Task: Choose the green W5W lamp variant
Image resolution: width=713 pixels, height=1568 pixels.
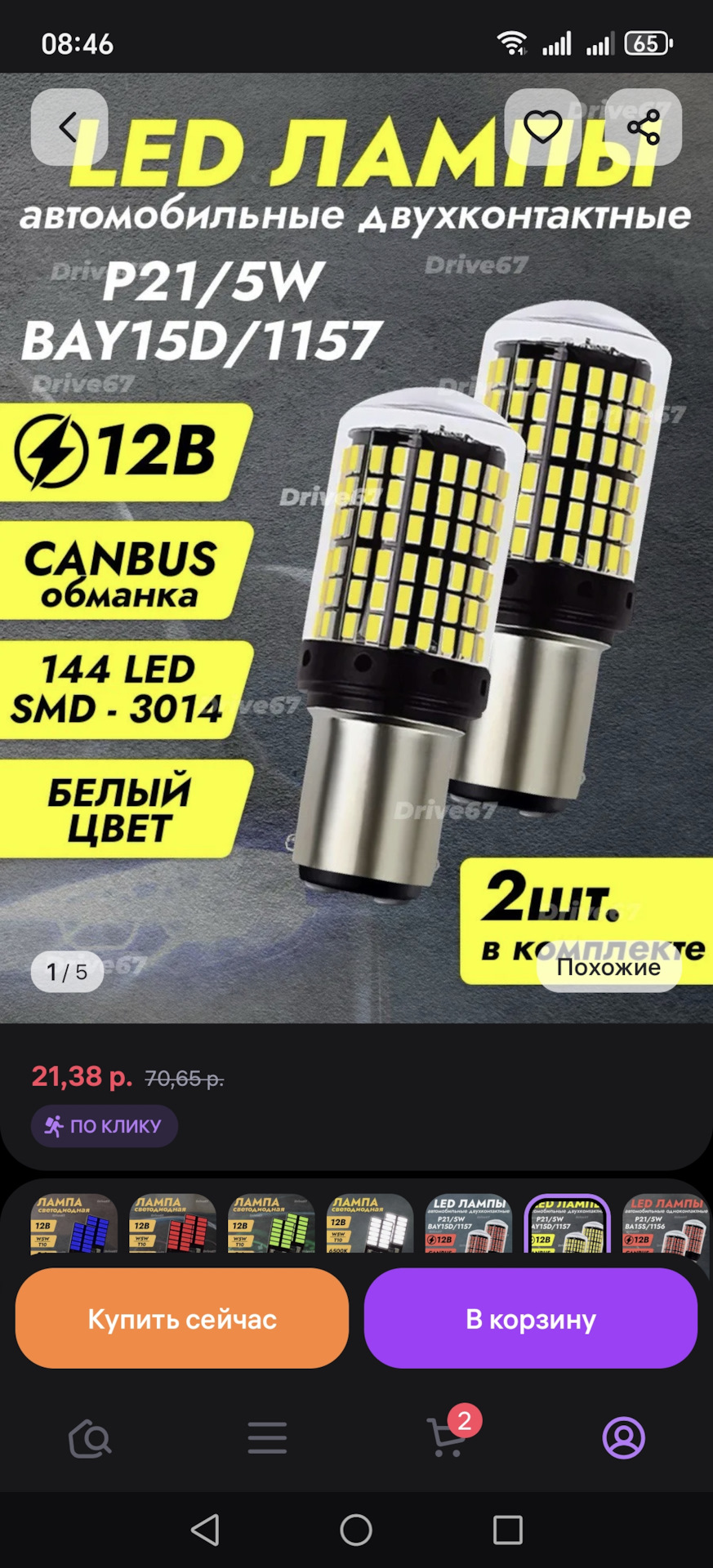Action: 271,1223
